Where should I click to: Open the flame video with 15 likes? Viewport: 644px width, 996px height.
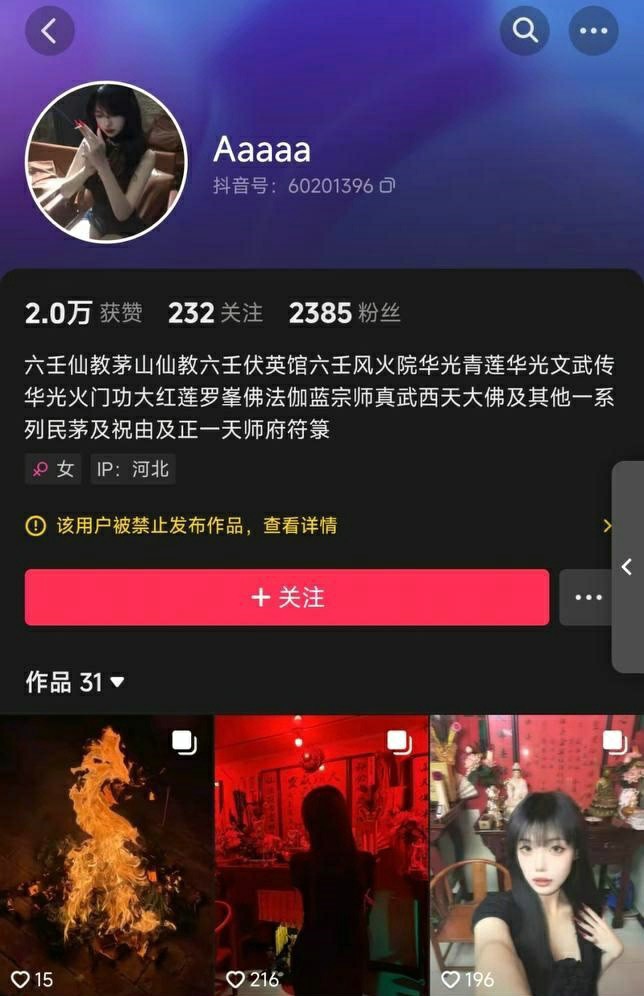click(106, 855)
